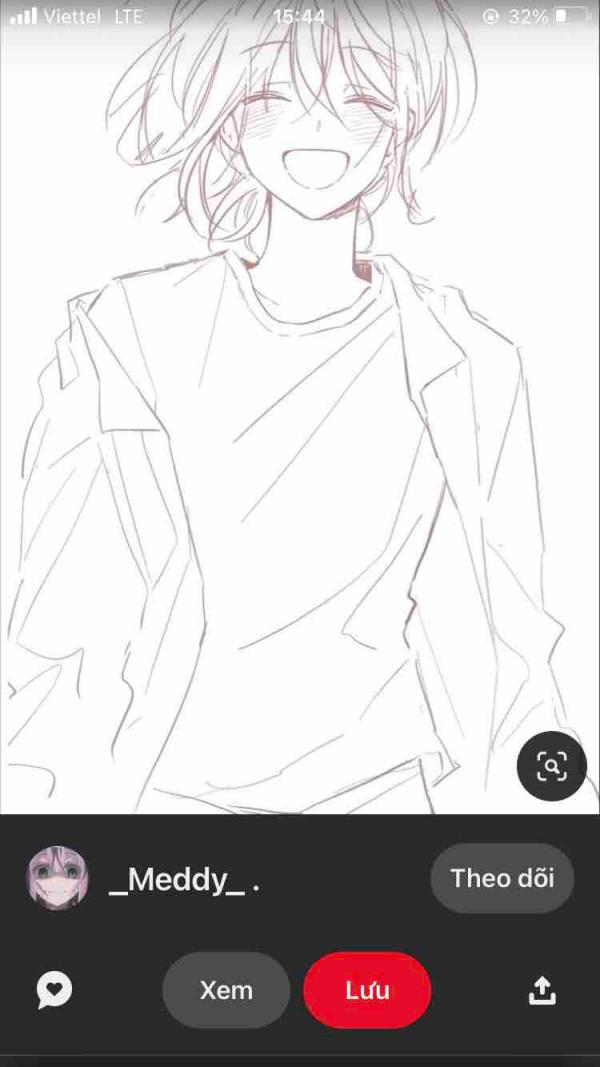Open the comment reaction icon
The image size is (600, 1067).
pyautogui.click(x=54, y=990)
